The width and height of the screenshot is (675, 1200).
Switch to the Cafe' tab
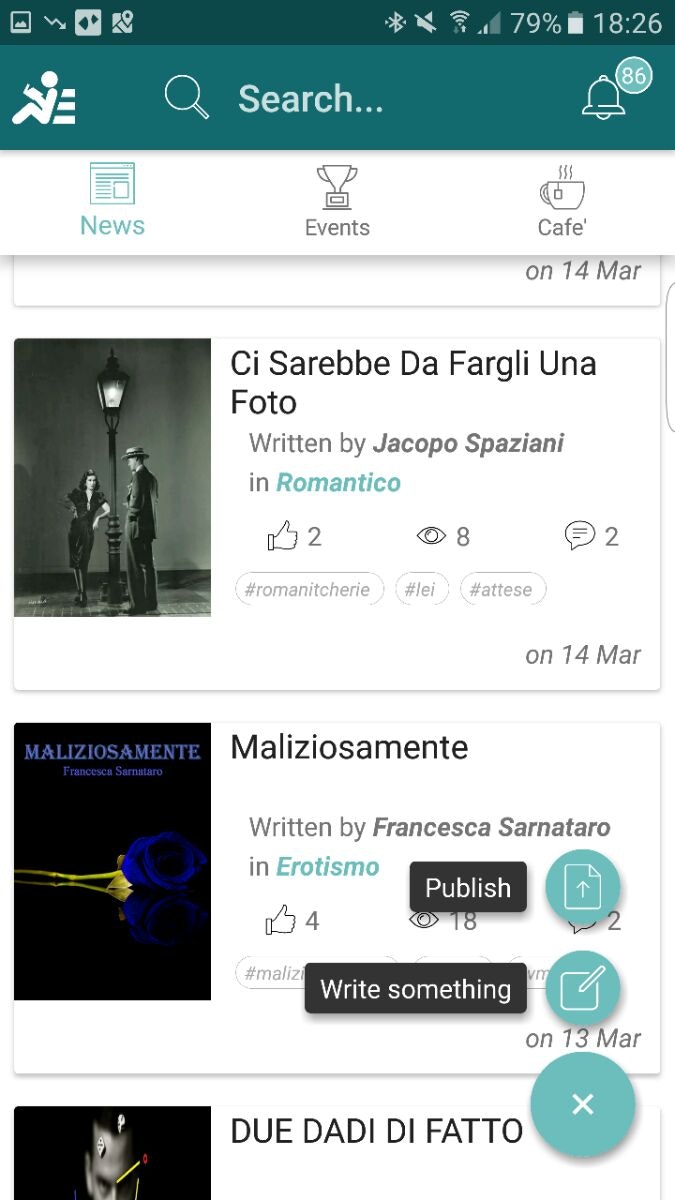tap(561, 201)
